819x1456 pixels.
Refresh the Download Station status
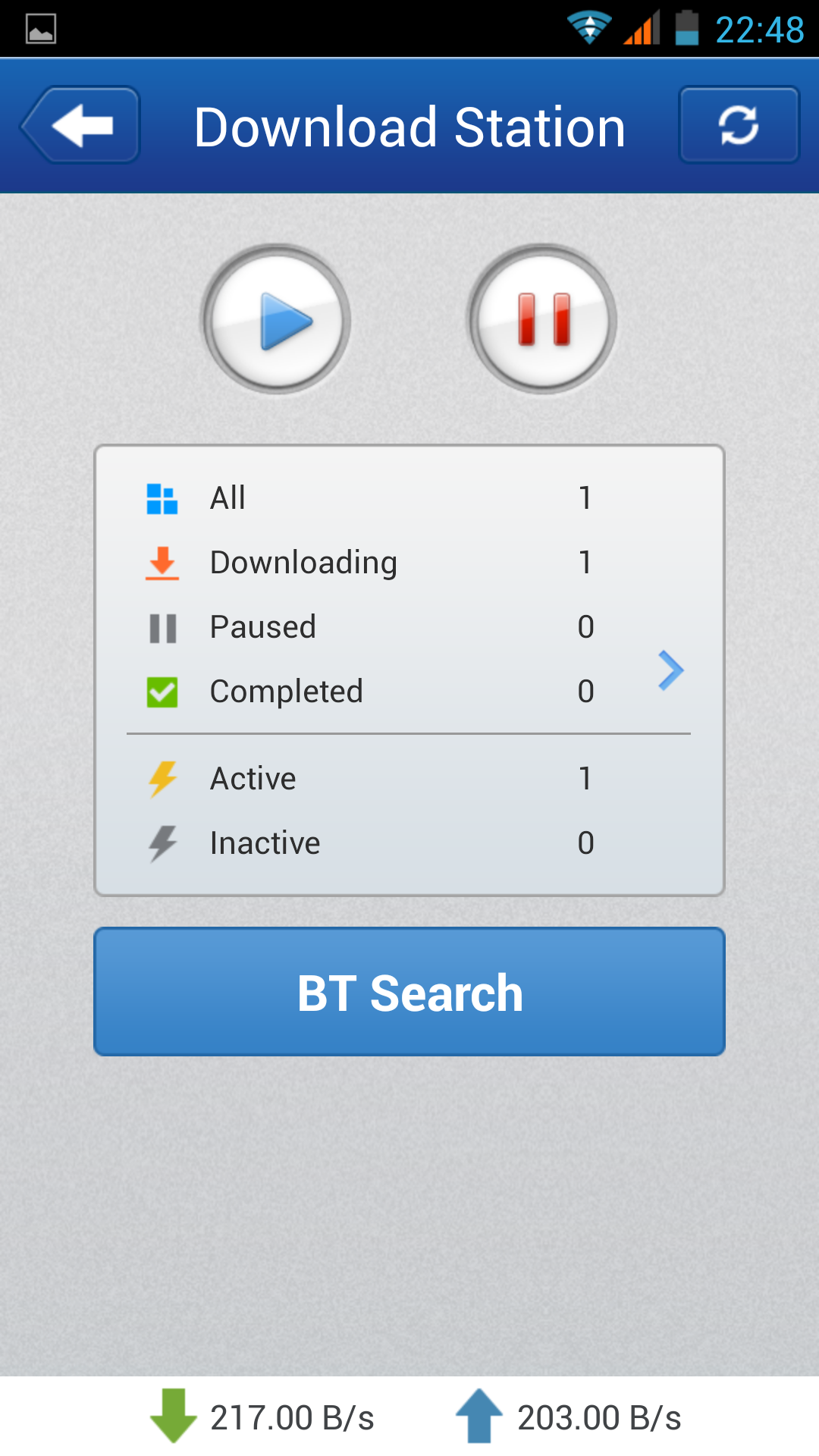(739, 125)
